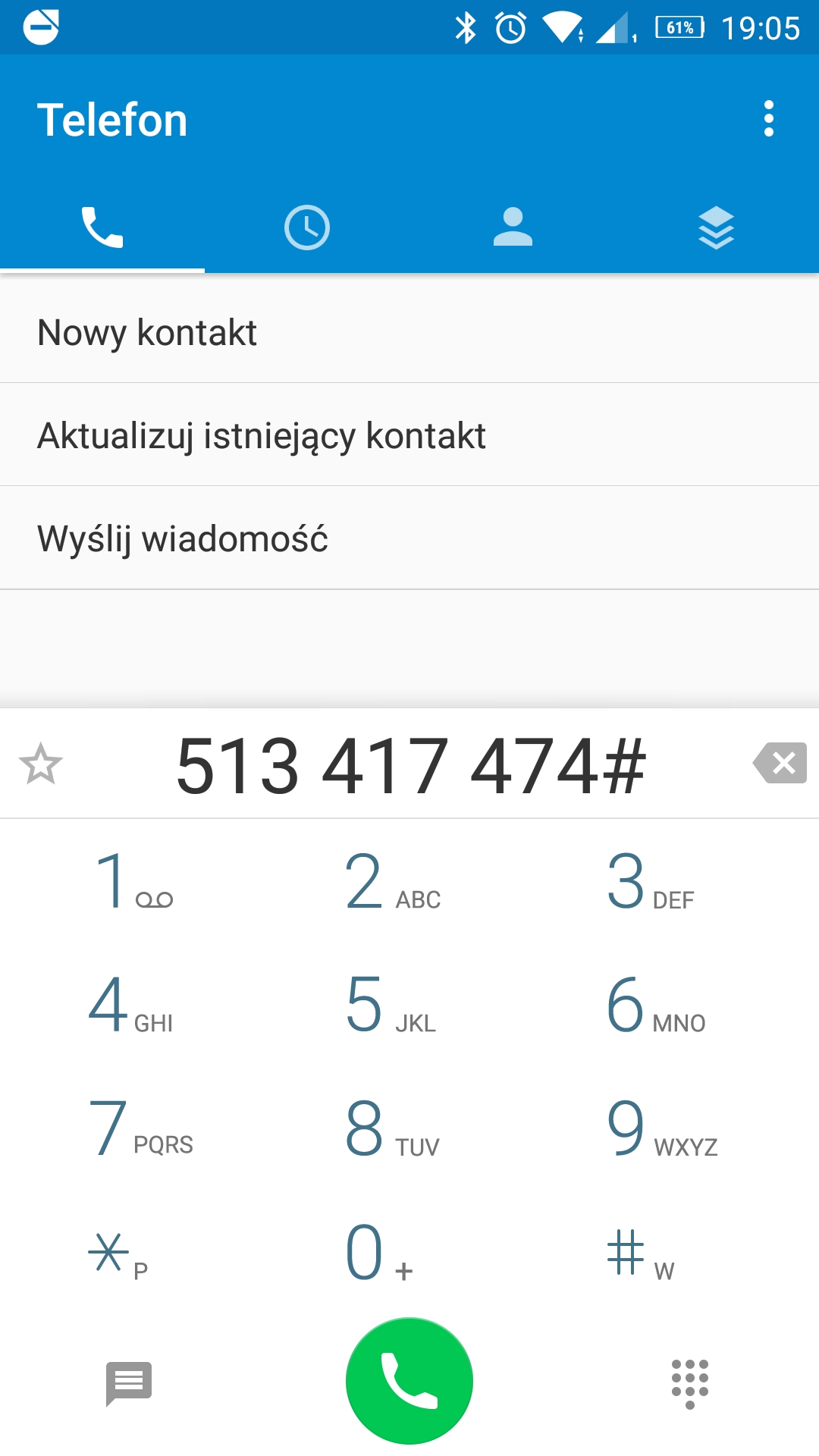Open the message icon below the keypad
819x1456 pixels.
coord(129,1382)
